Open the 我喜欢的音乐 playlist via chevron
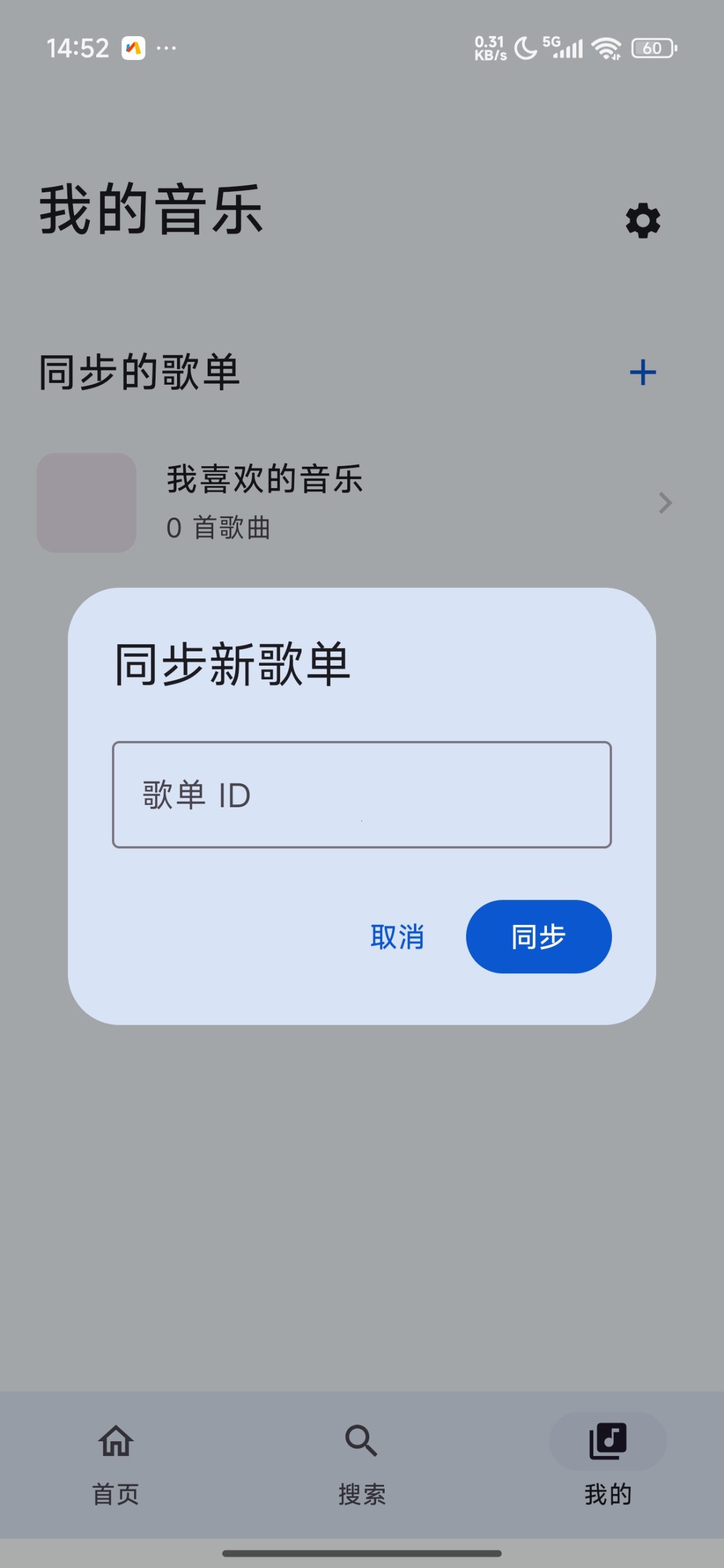Screen dimensions: 724x1568 pos(666,503)
